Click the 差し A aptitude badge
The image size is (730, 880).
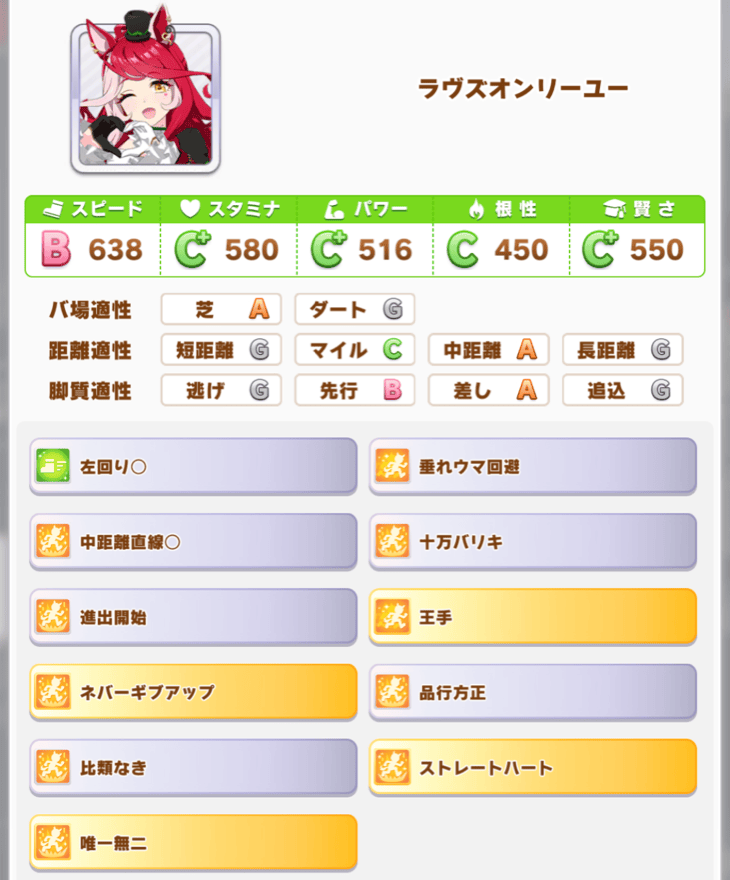(488, 390)
